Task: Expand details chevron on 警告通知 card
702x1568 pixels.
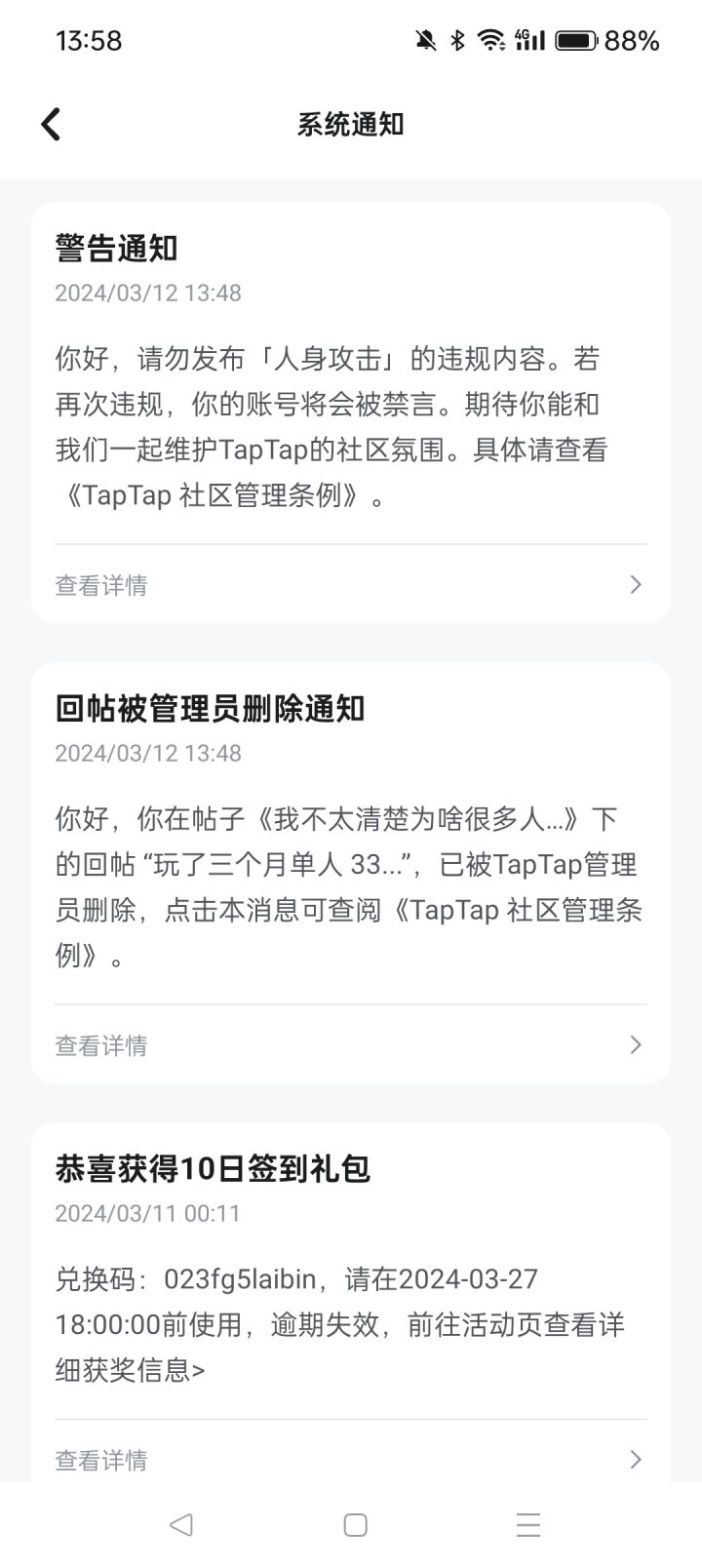Action: coord(635,584)
